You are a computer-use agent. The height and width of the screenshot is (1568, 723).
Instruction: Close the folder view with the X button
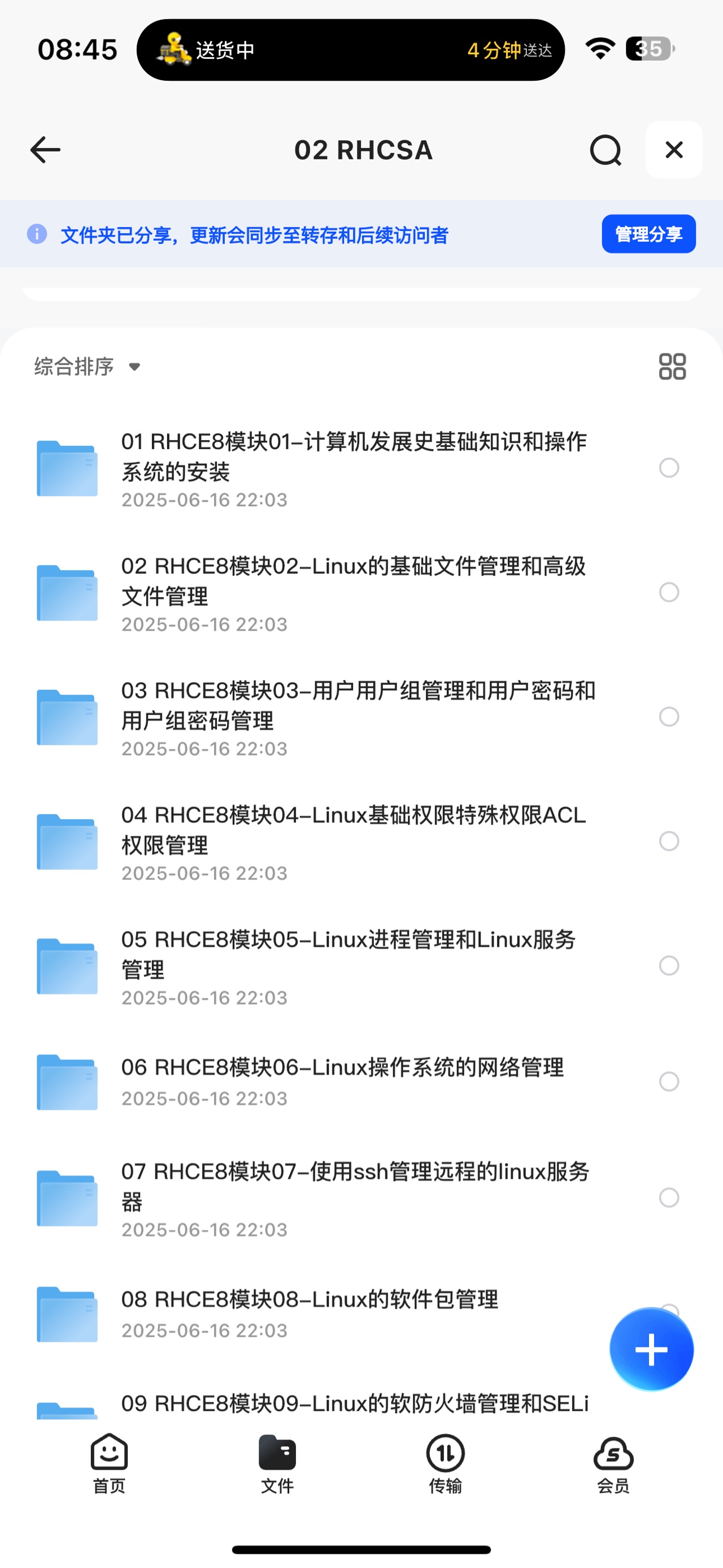pyautogui.click(x=673, y=150)
